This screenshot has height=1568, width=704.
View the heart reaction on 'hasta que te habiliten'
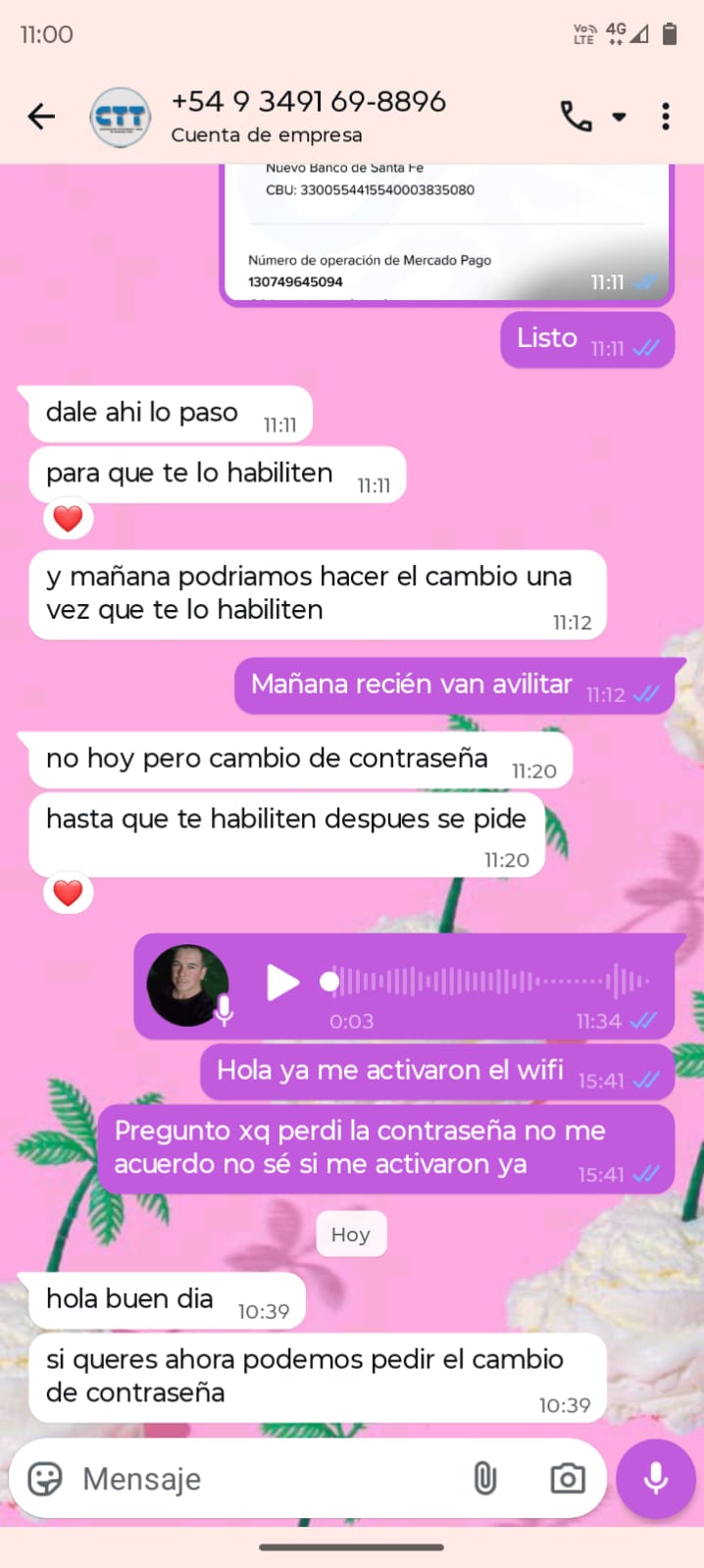click(x=68, y=892)
